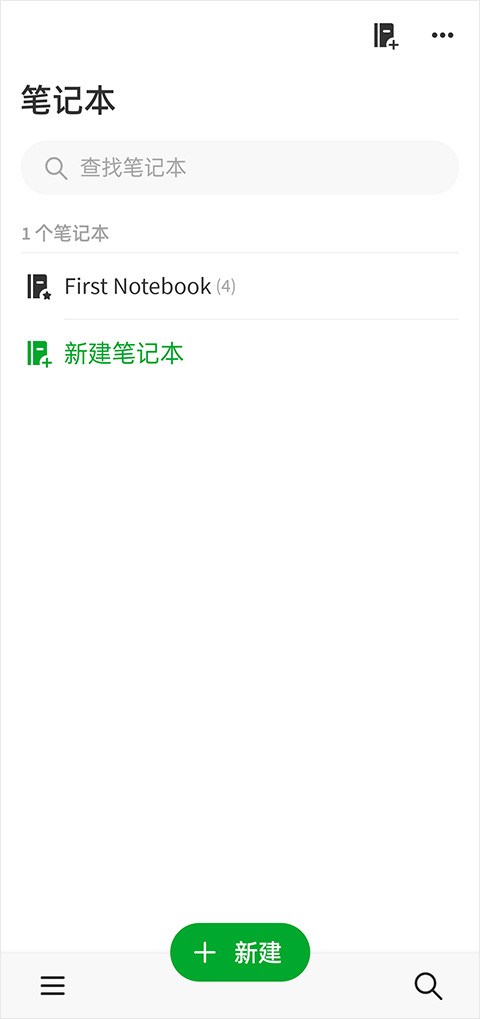Tap the add notebook icon at top
The width and height of the screenshot is (480, 1019).
tap(386, 36)
